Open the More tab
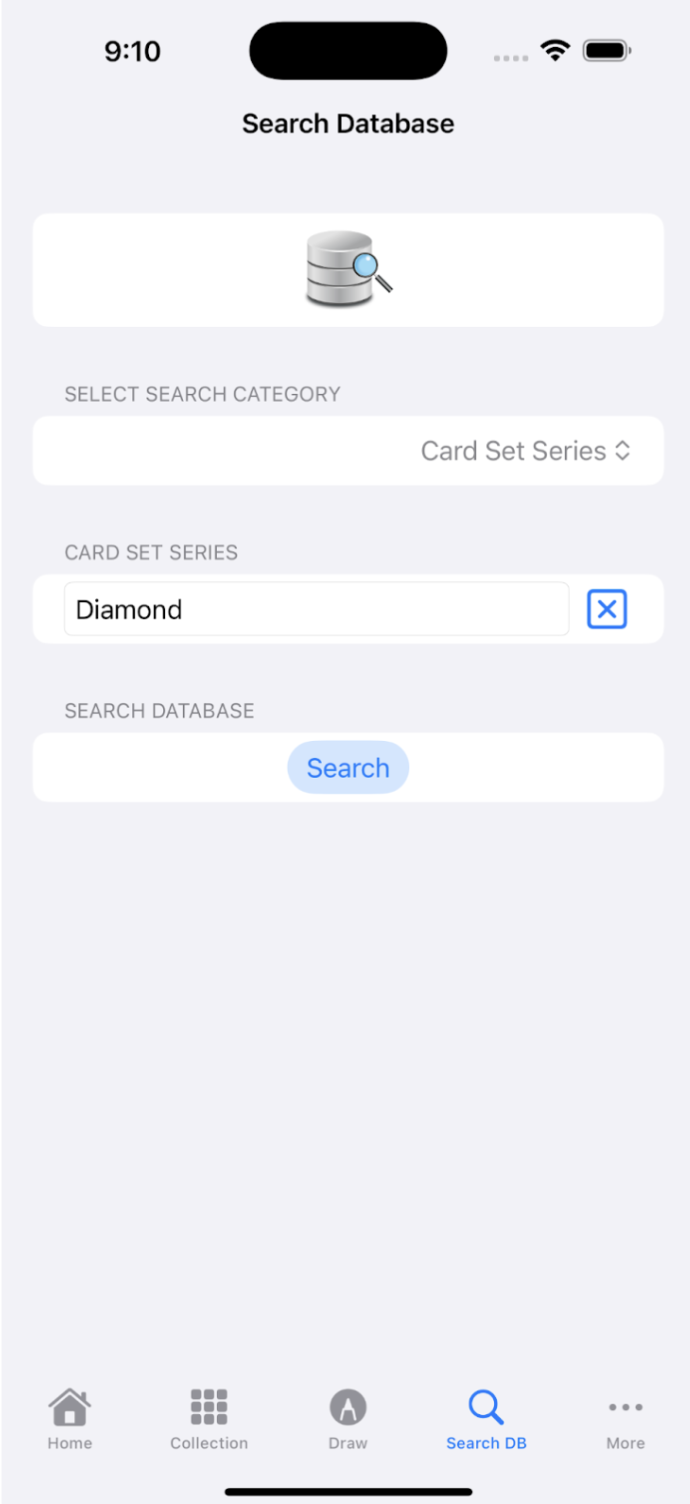Screen dimensions: 690x1504 tap(625, 1419)
